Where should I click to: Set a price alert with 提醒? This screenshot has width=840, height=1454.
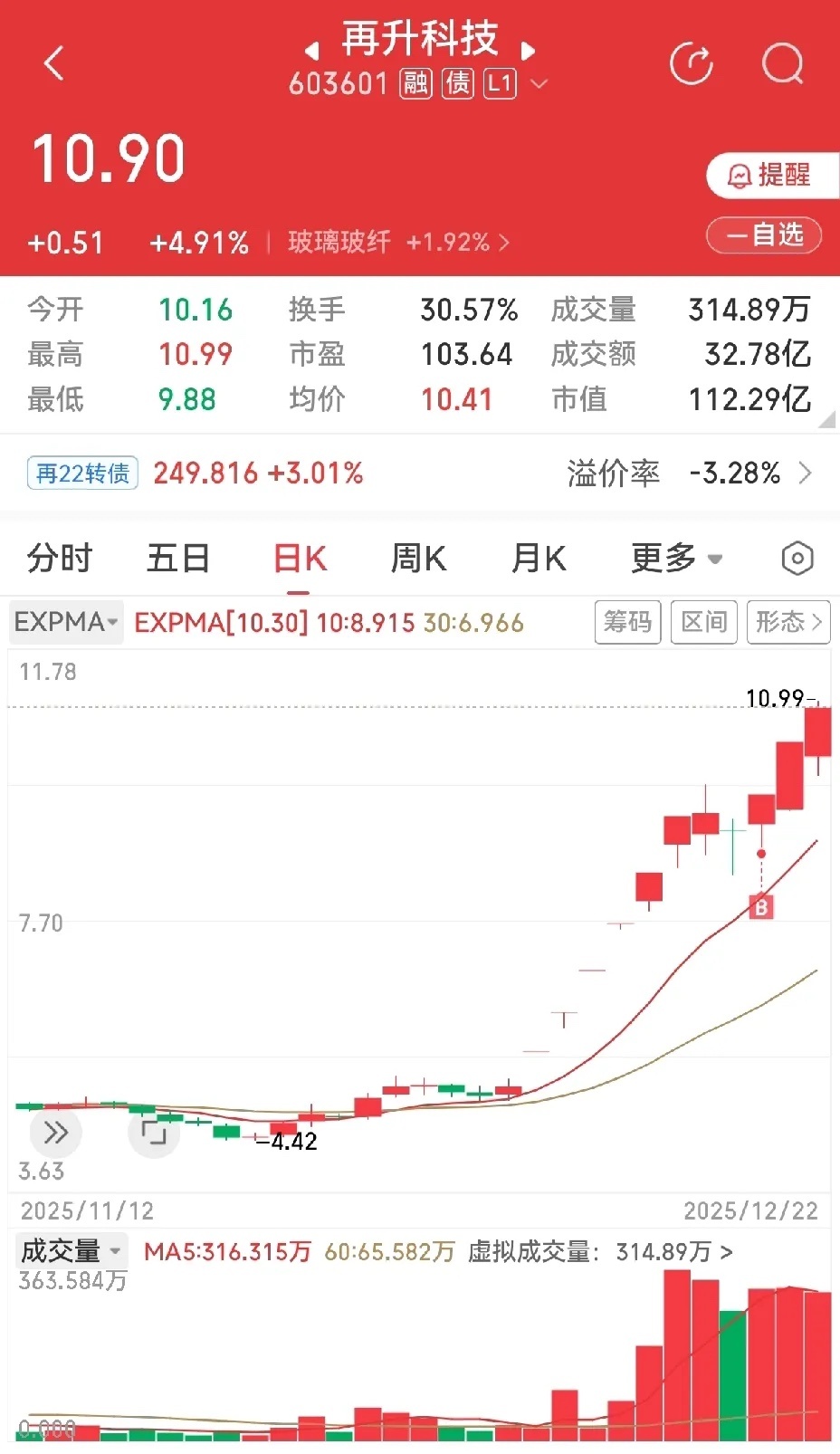(772, 175)
